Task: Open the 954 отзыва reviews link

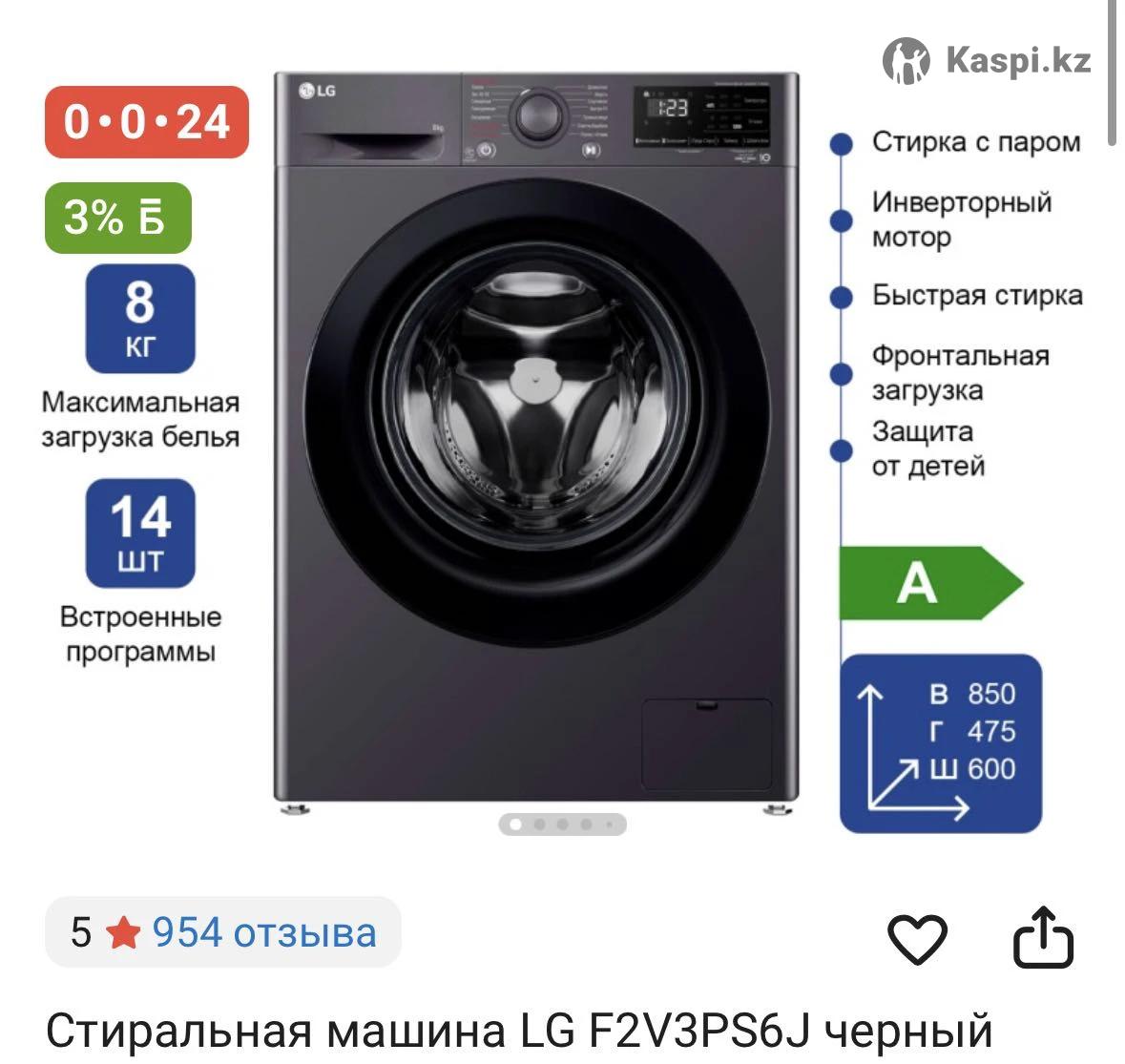Action: click(x=264, y=932)
